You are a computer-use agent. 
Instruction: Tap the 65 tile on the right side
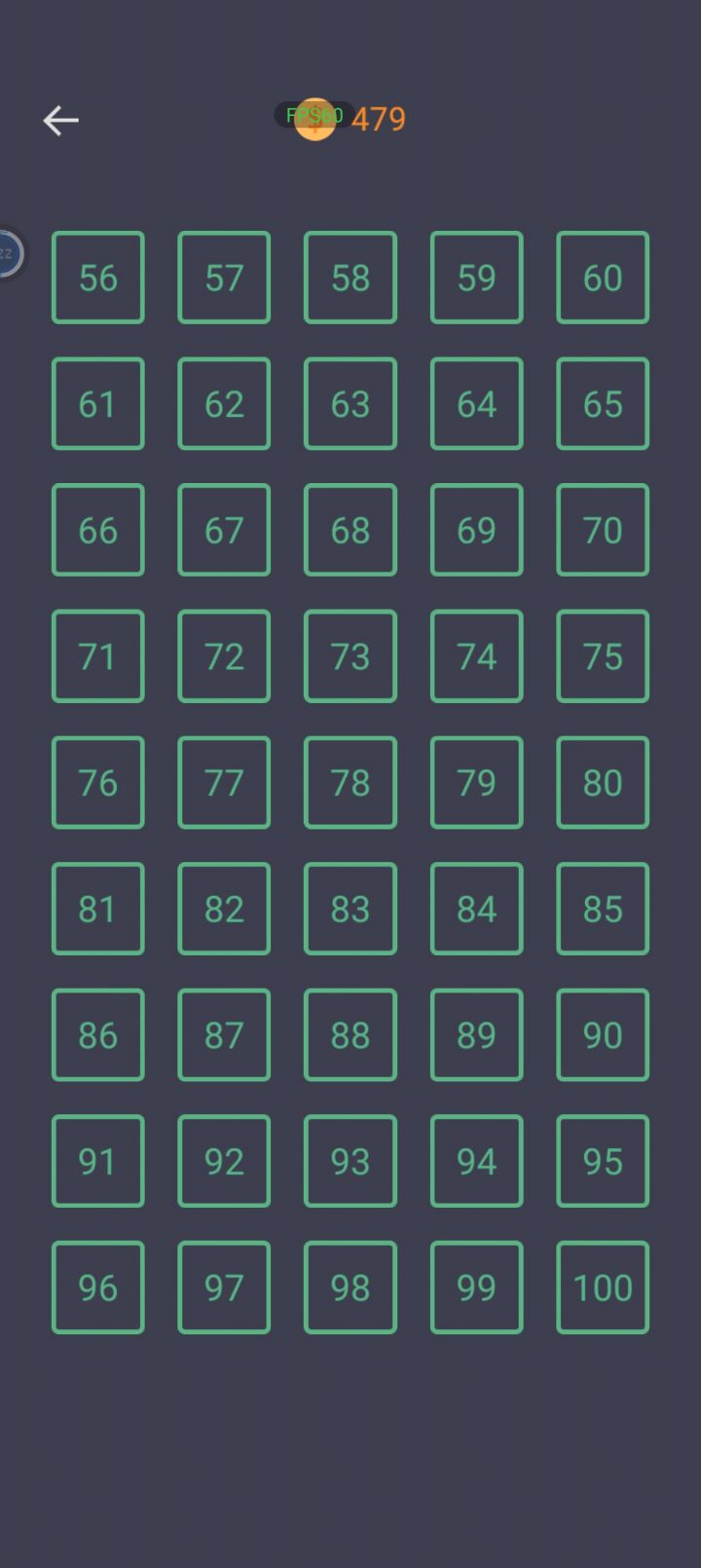point(602,403)
